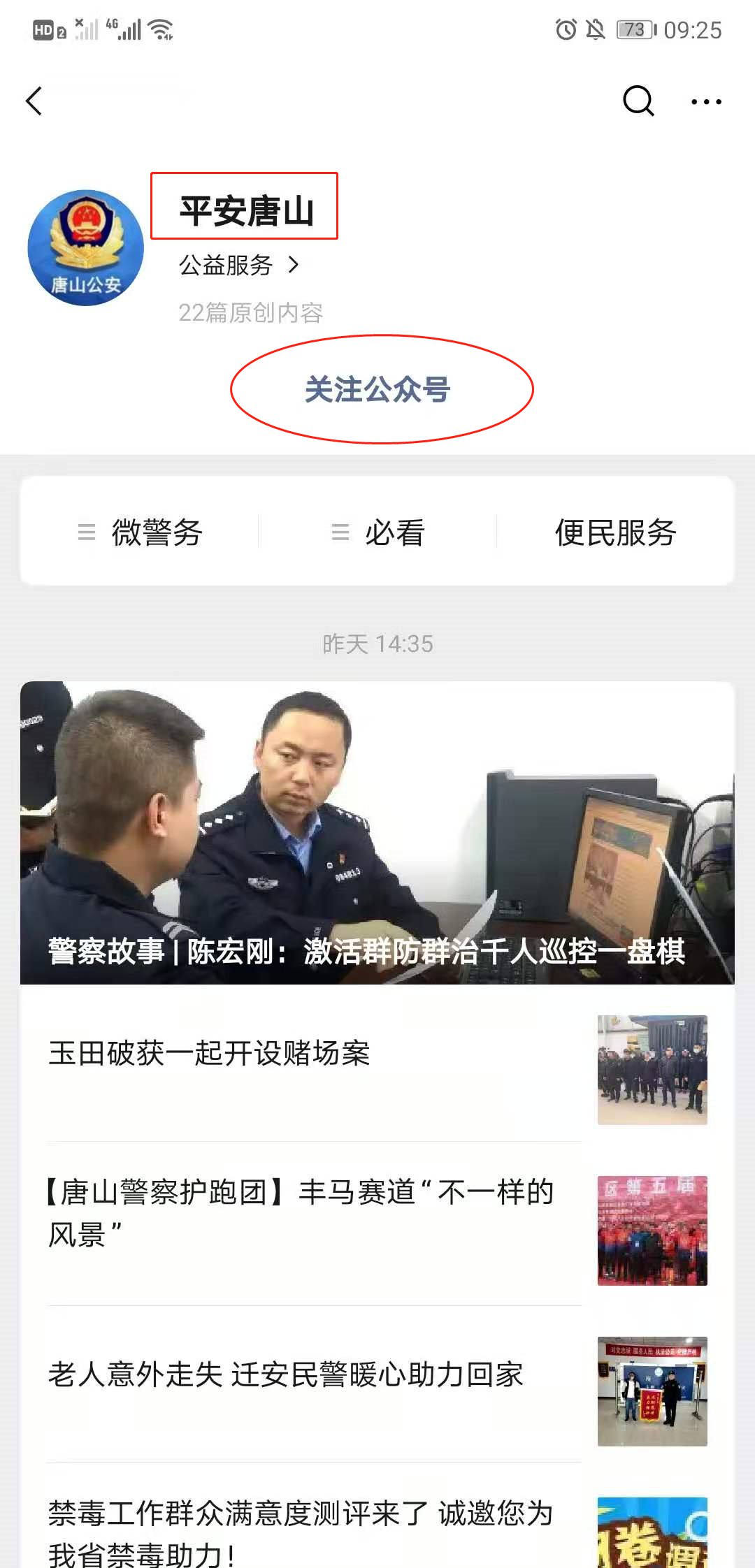Open the 唐山警察护跑团 丰马赛道 article

point(301,1213)
